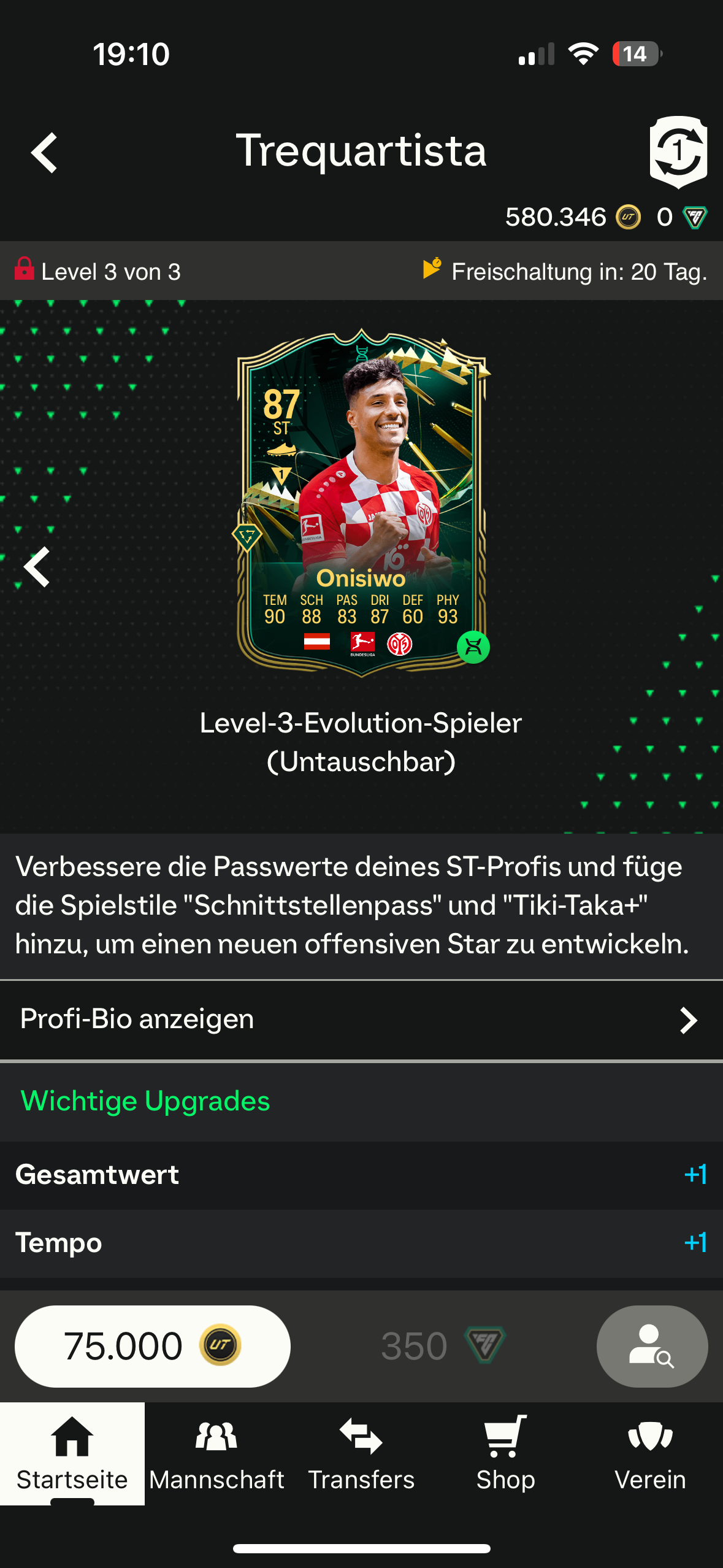Open Profi-Bio anzeigen
Viewport: 723px width, 1568px height.
pyautogui.click(x=361, y=1020)
